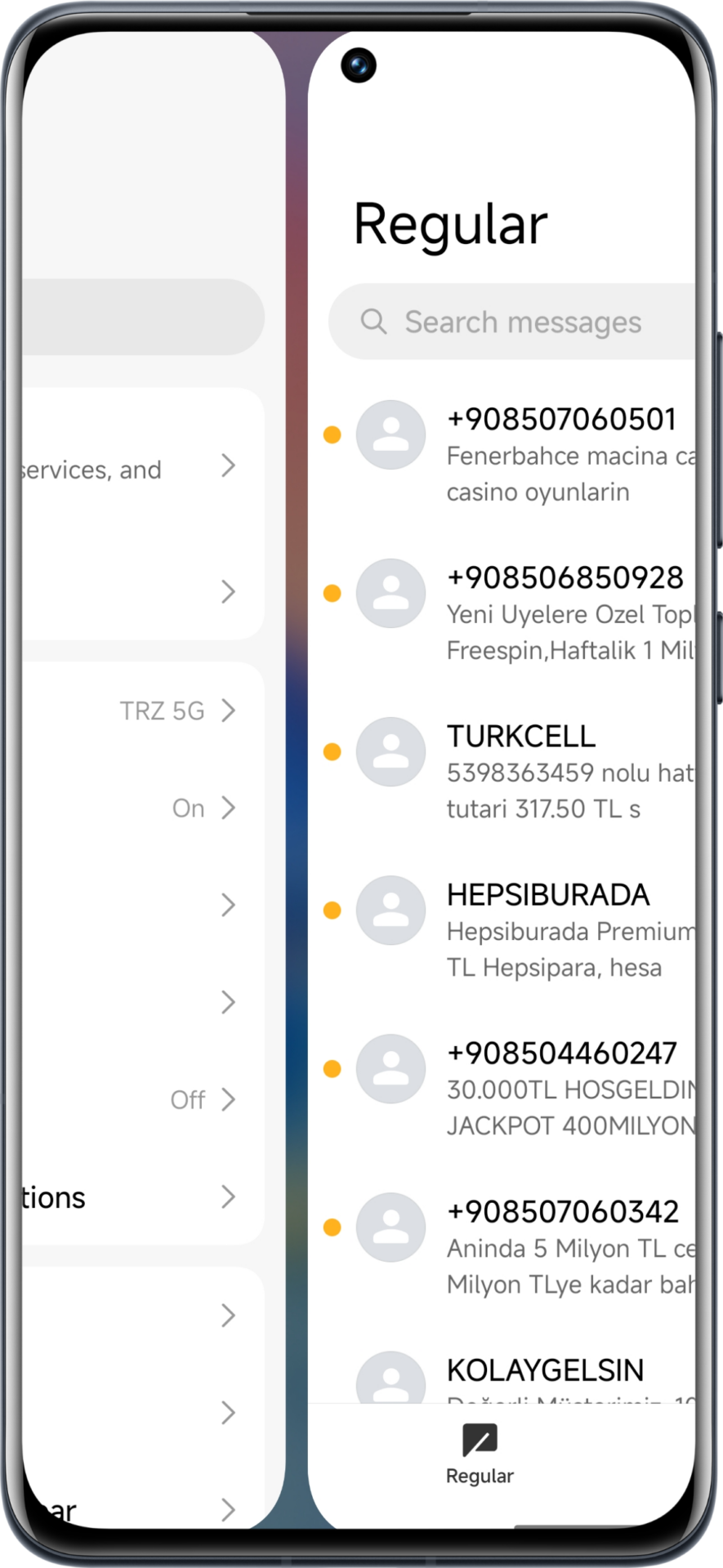Open the conversation with +908506850928

click(x=564, y=612)
